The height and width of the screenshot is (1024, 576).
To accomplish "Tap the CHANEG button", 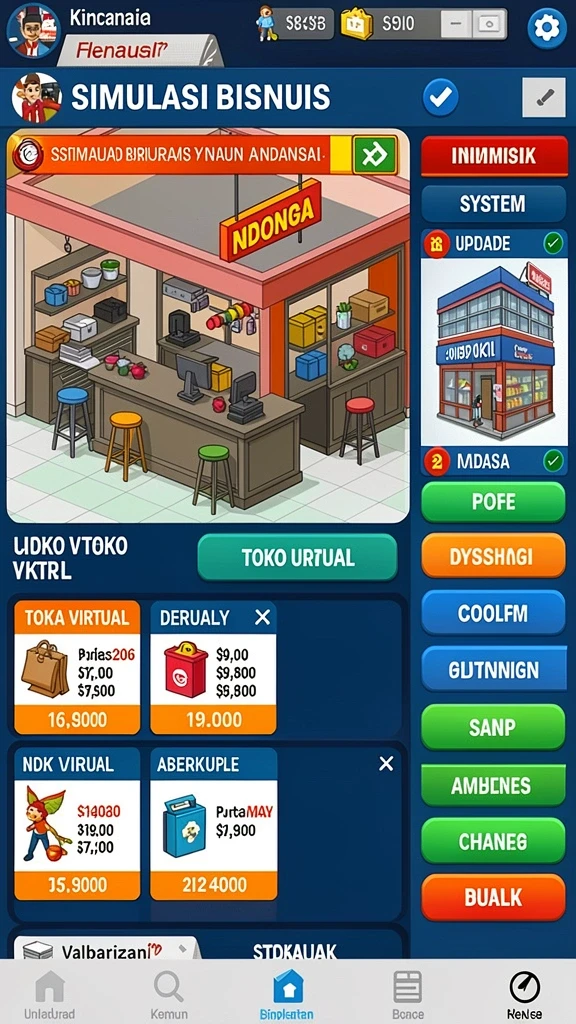I will (493, 840).
